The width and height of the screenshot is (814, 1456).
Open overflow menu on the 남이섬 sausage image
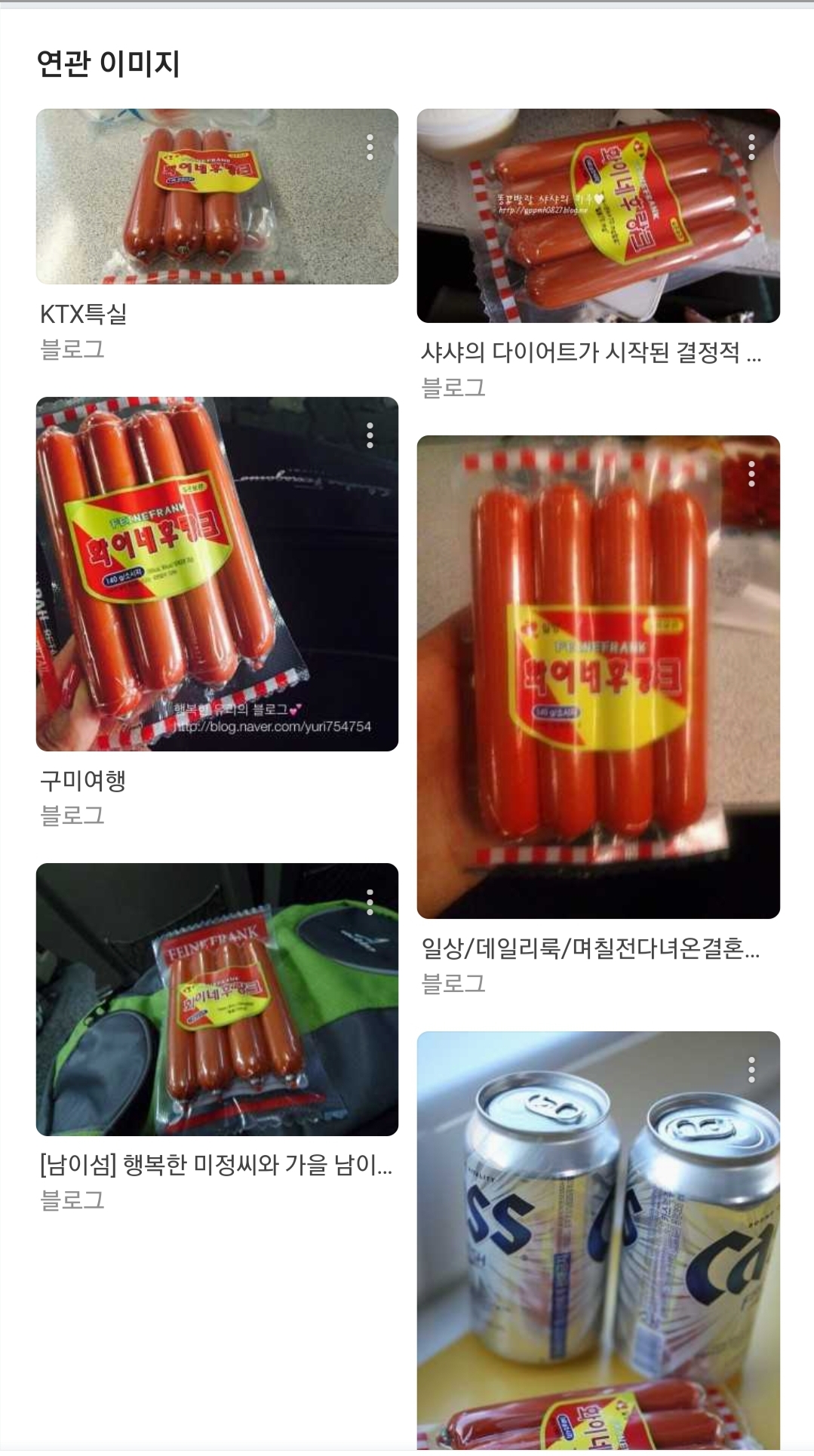(370, 902)
